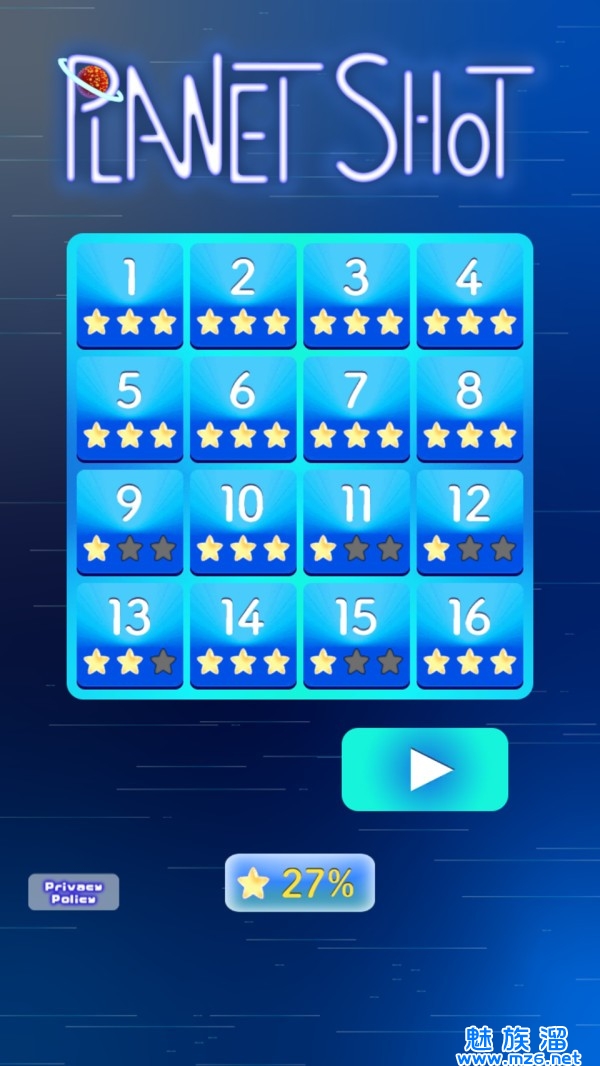This screenshot has width=600, height=1066.
Task: Select level 5 tile
Action: point(130,409)
